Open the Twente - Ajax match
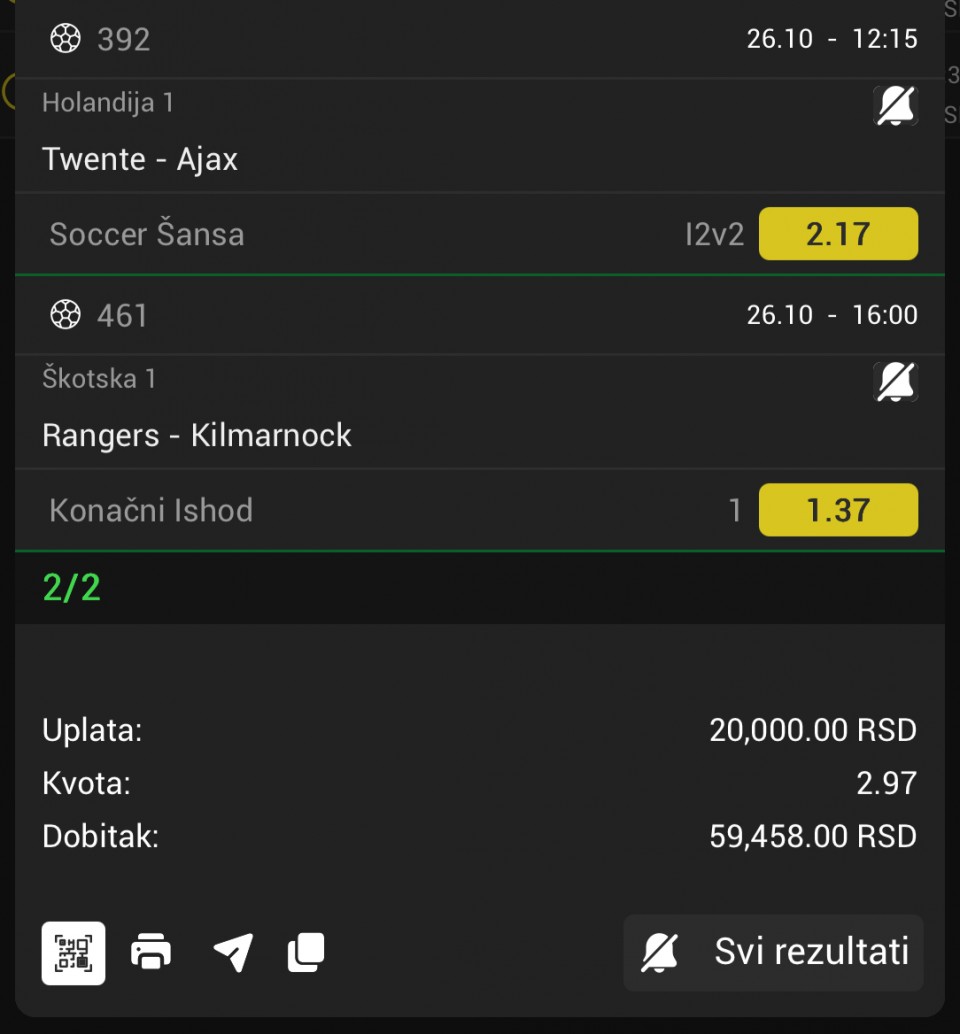960x1034 pixels. point(140,159)
